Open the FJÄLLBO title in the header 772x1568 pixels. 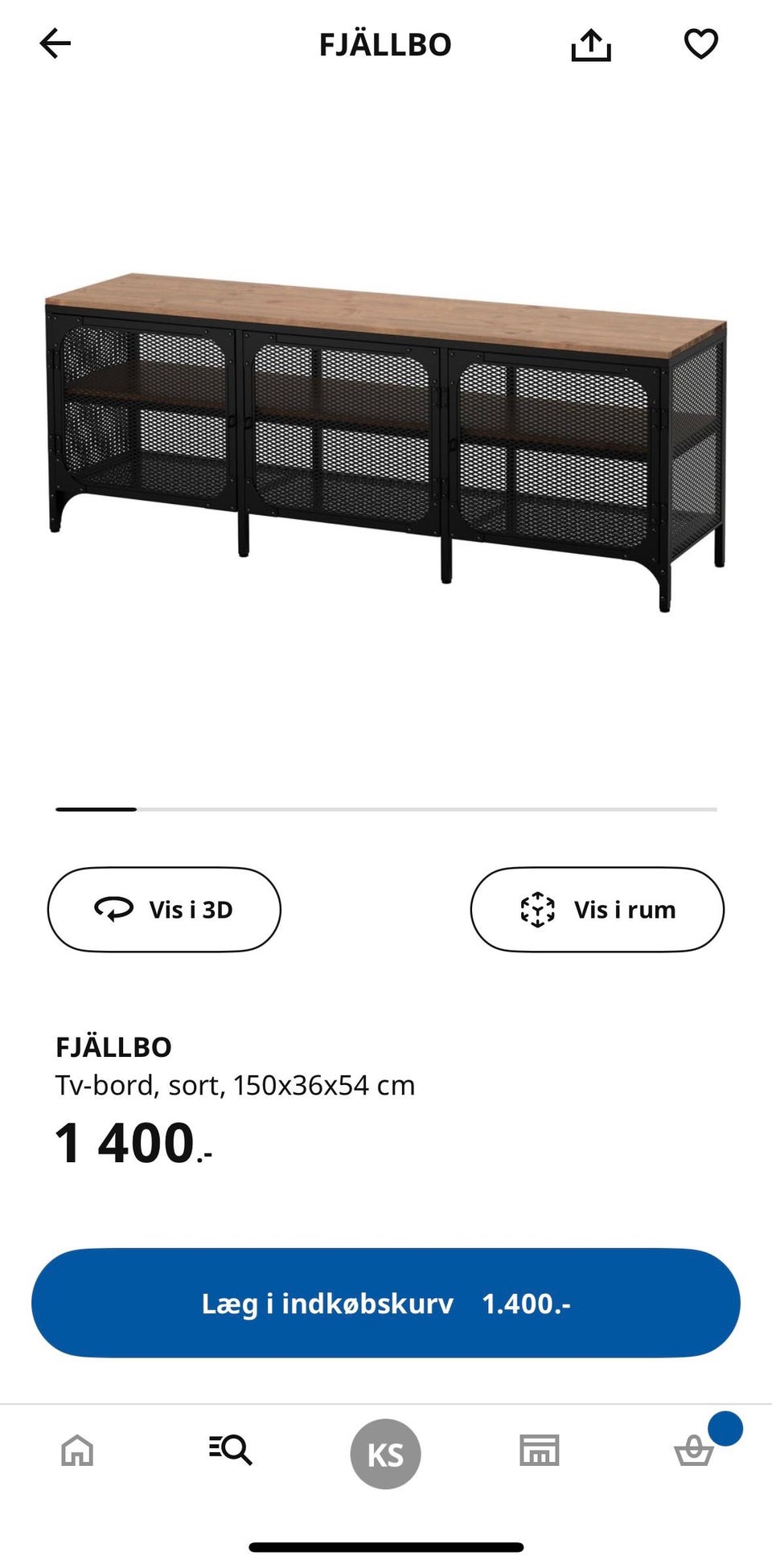click(x=385, y=44)
